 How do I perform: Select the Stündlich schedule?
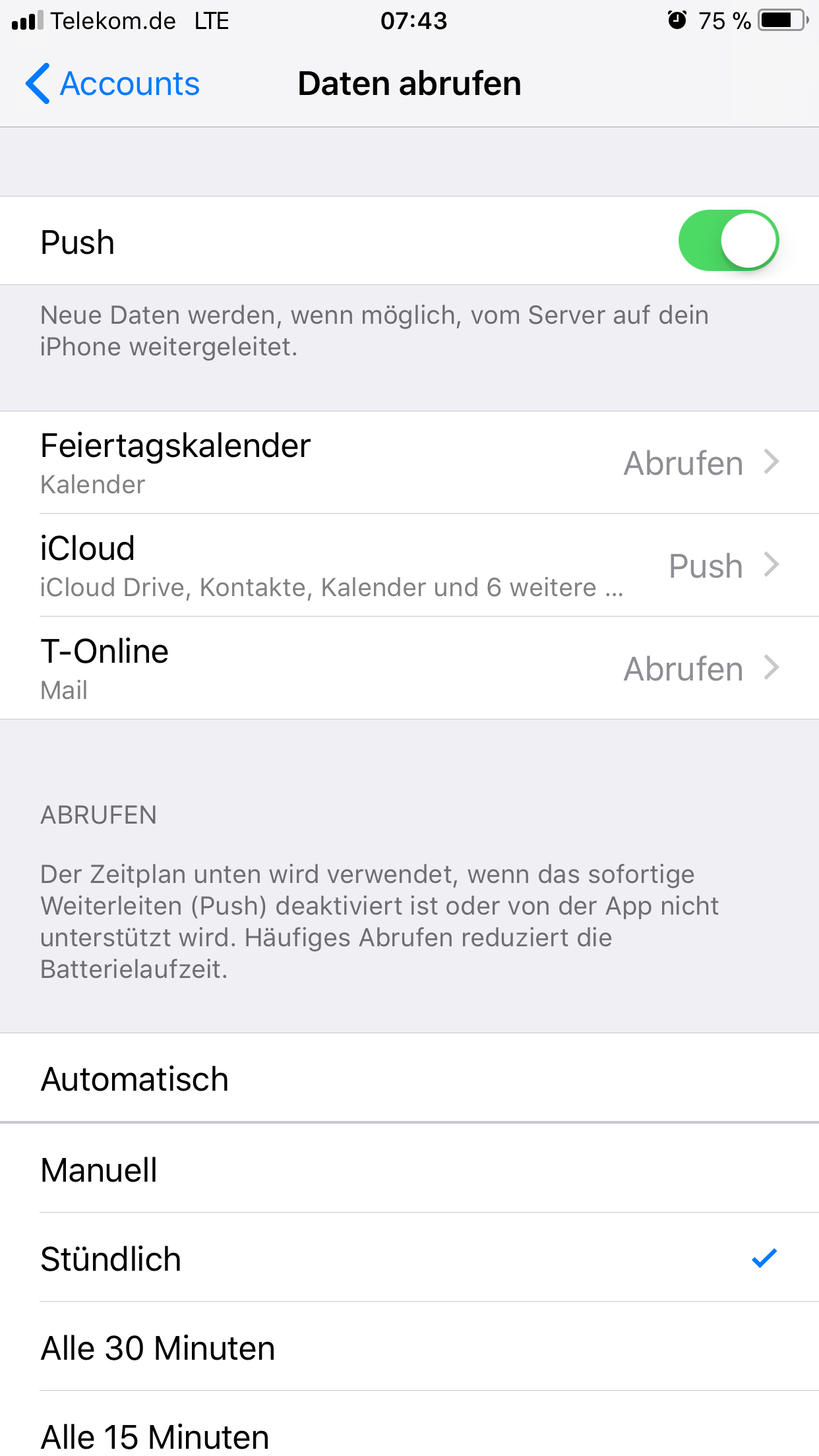(x=409, y=1258)
